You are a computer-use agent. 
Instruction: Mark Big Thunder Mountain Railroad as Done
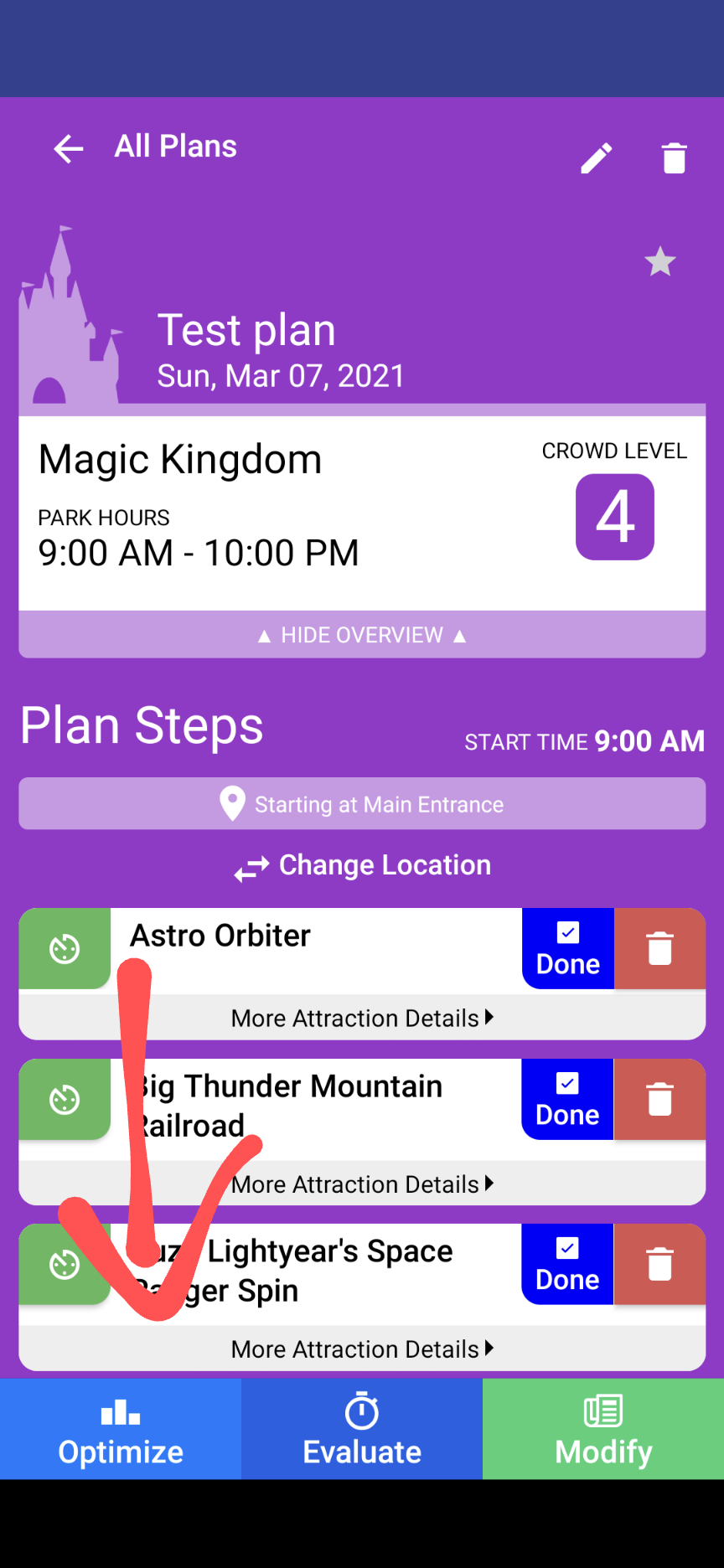(x=568, y=1100)
